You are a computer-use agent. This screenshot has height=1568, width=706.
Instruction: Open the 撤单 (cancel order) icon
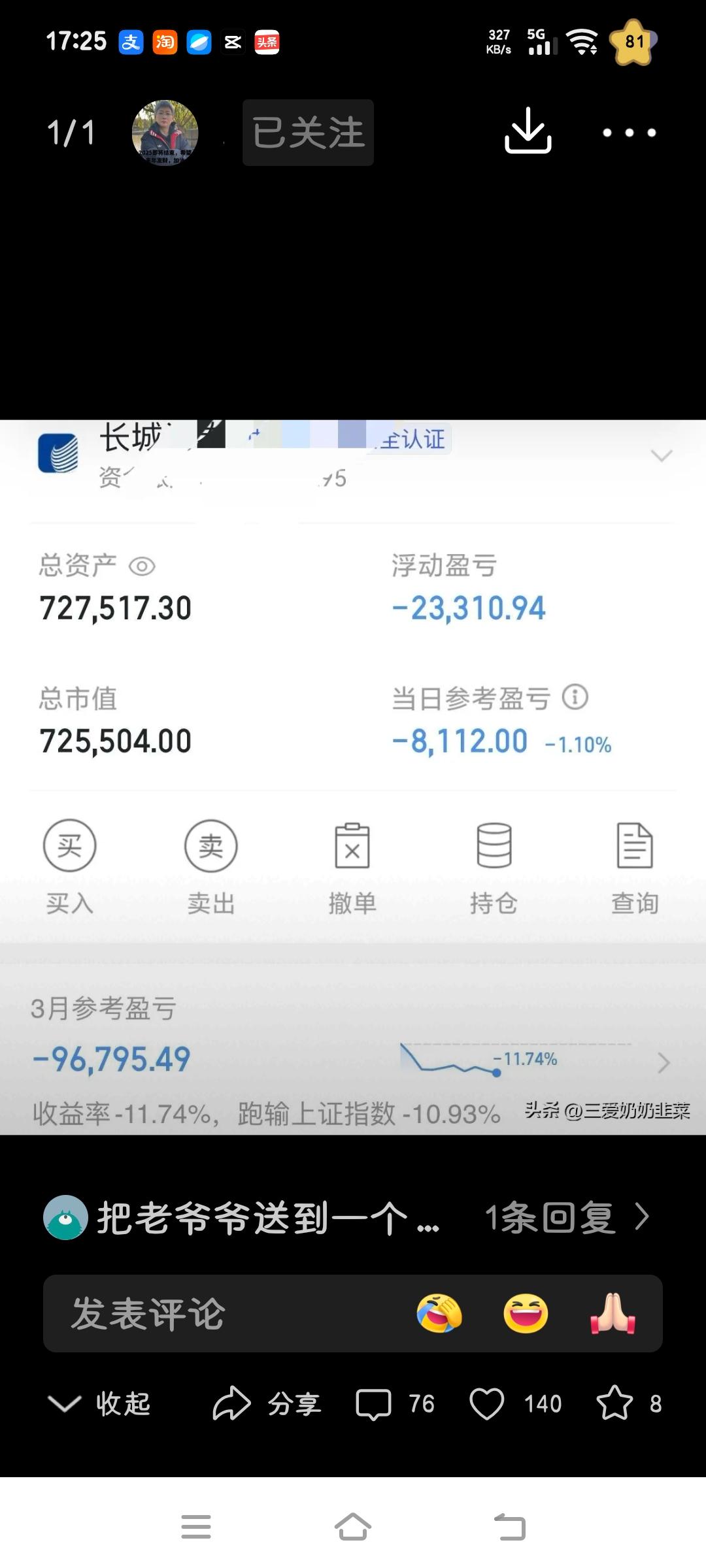[352, 846]
